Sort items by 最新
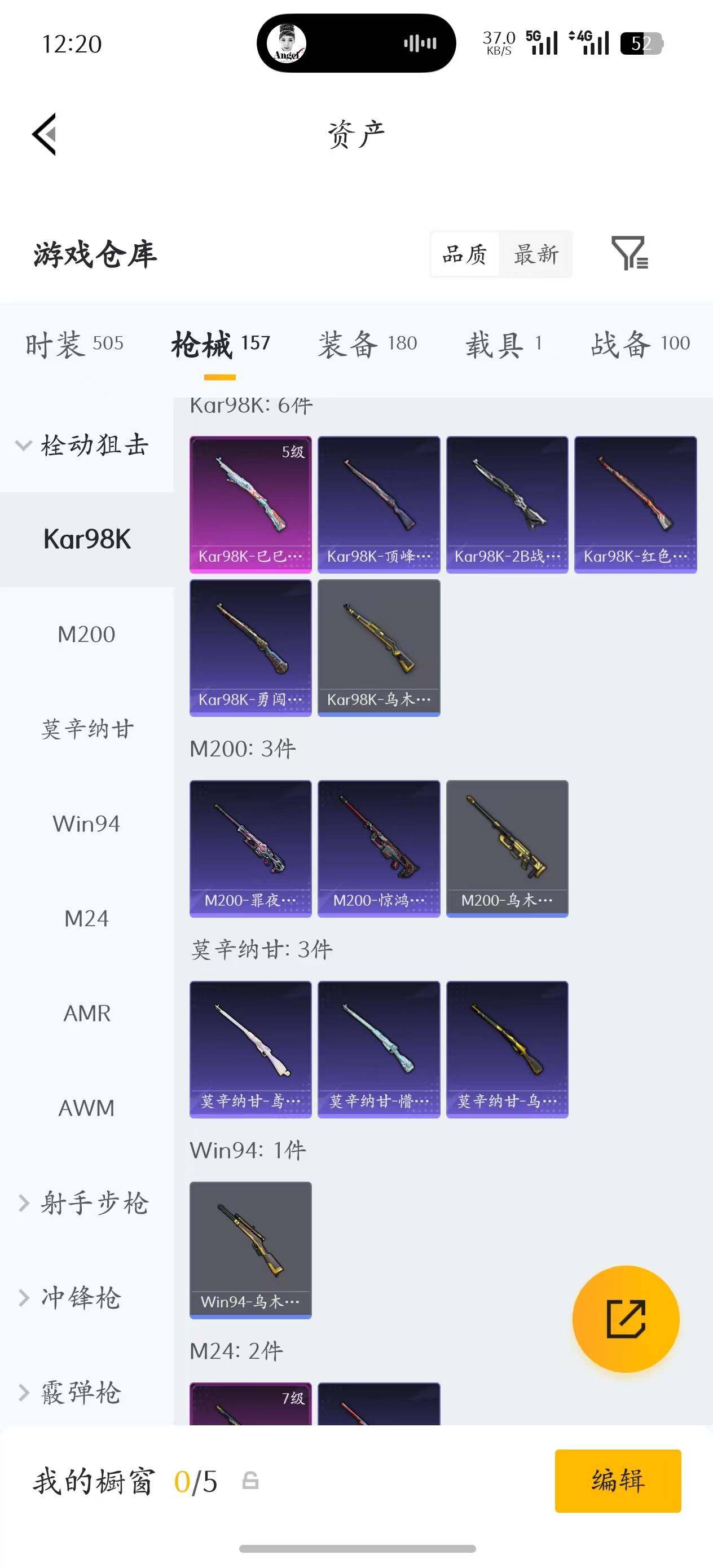The height and width of the screenshot is (1568, 713). pyautogui.click(x=536, y=254)
